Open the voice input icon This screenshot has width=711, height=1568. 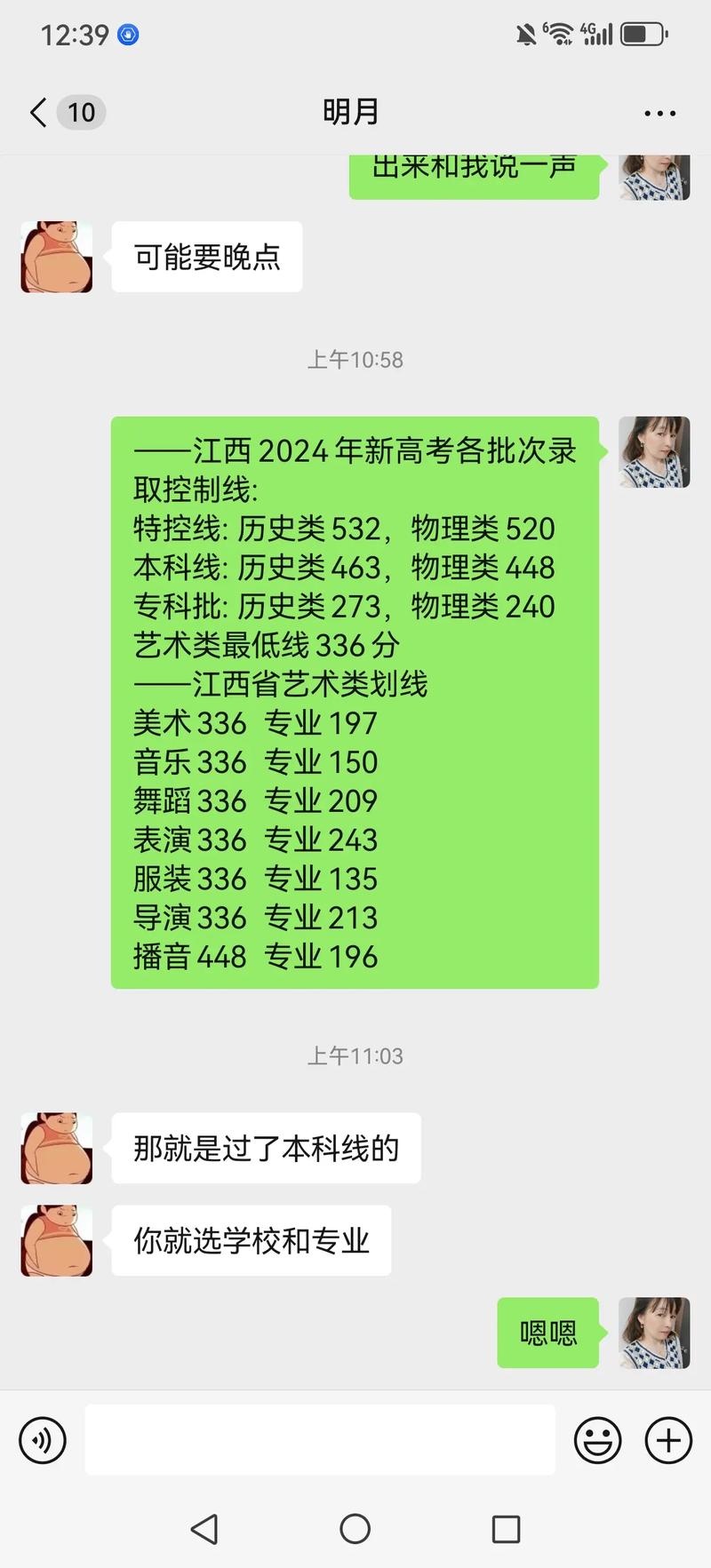pos(42,1440)
